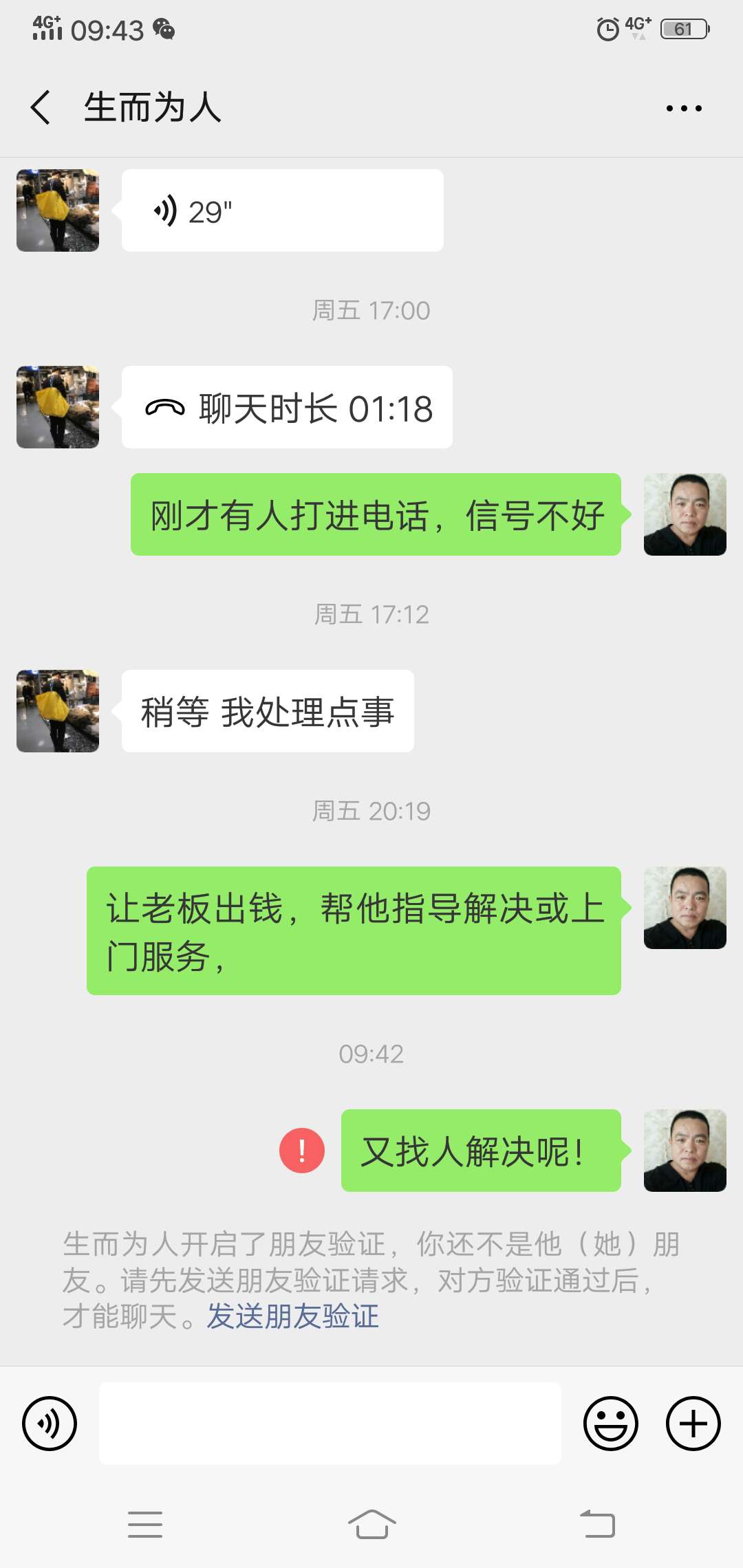
Task: Focus the message text field
Action: pyautogui.click(x=330, y=1423)
